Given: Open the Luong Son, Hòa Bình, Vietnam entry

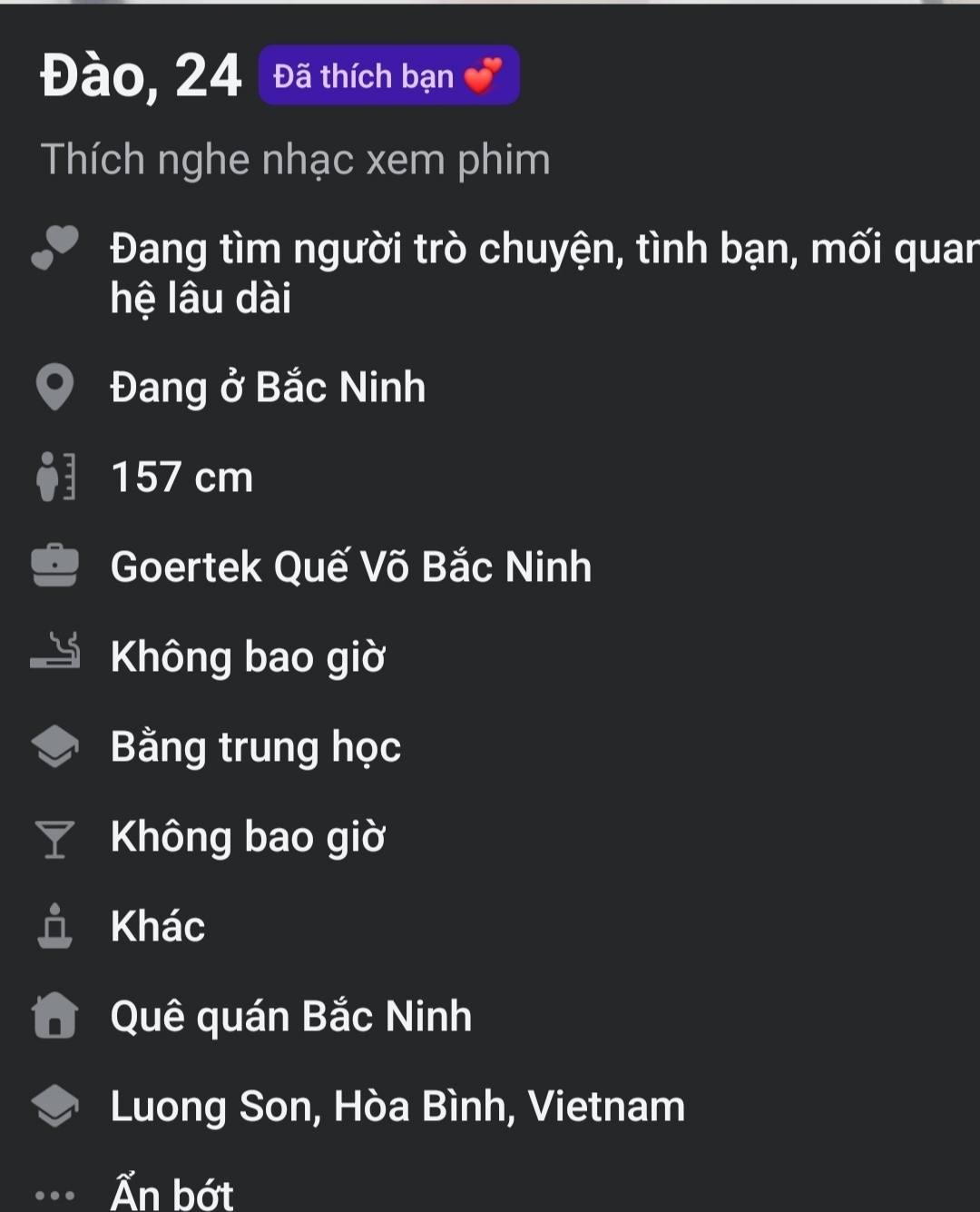Looking at the screenshot, I should (x=397, y=1106).
